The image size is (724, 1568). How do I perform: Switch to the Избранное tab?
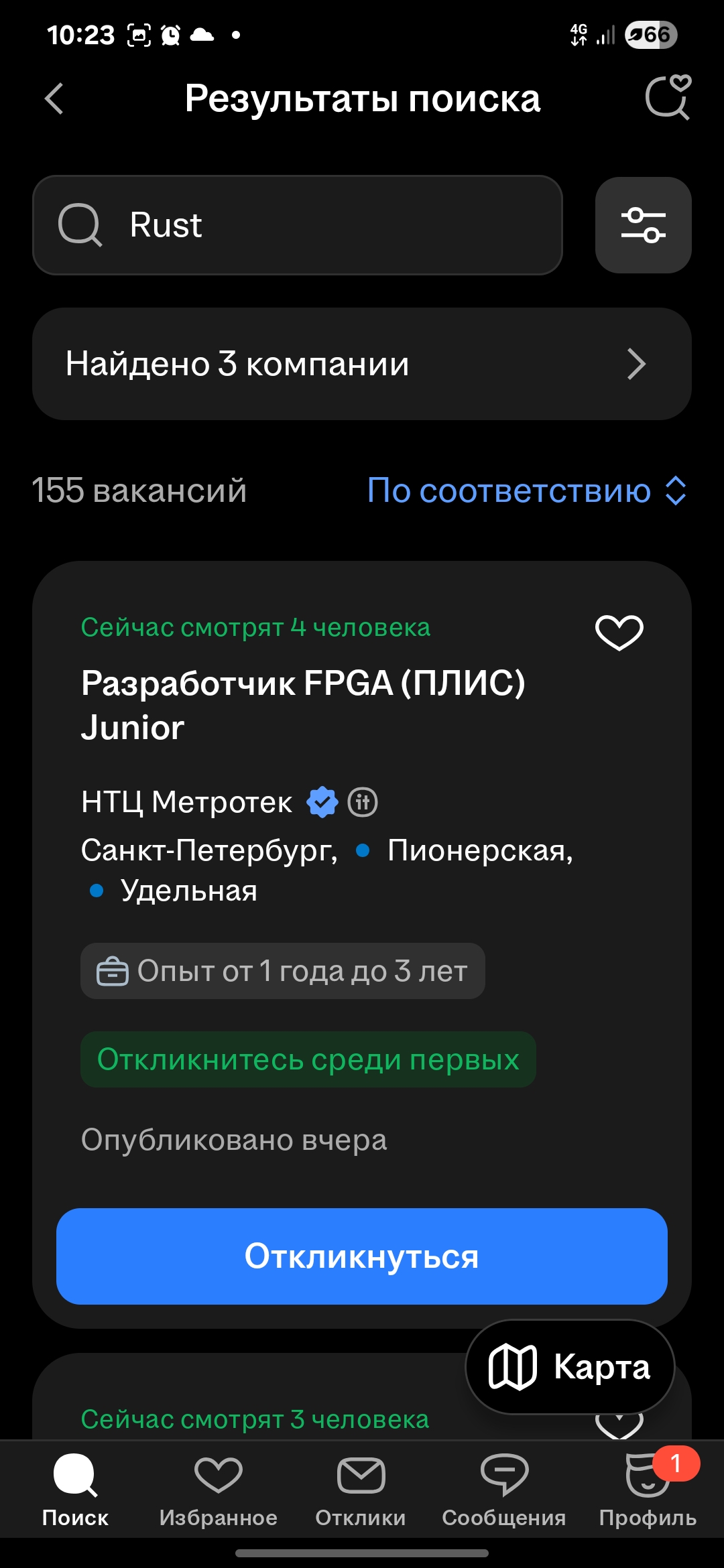pos(219,1490)
